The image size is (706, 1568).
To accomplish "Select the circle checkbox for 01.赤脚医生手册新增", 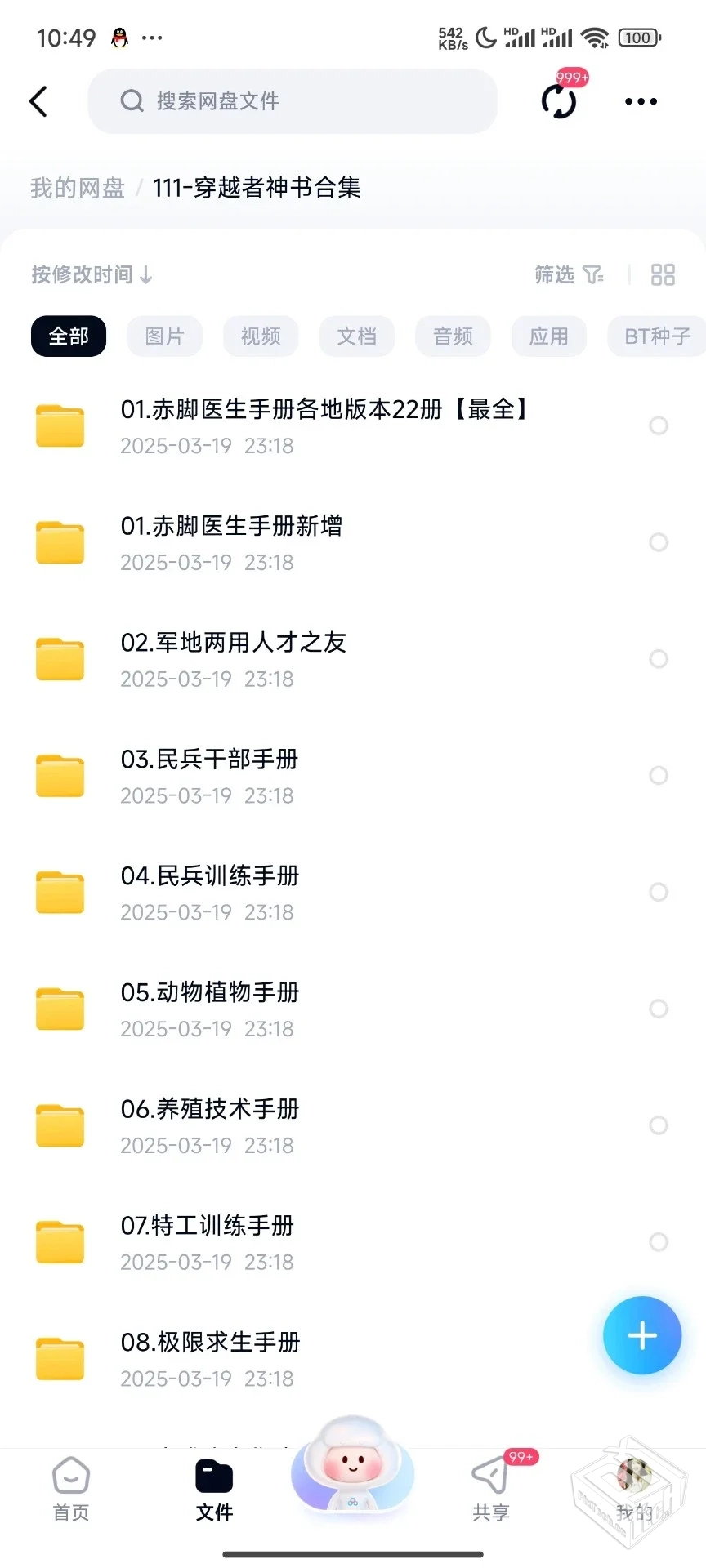I will [x=659, y=542].
